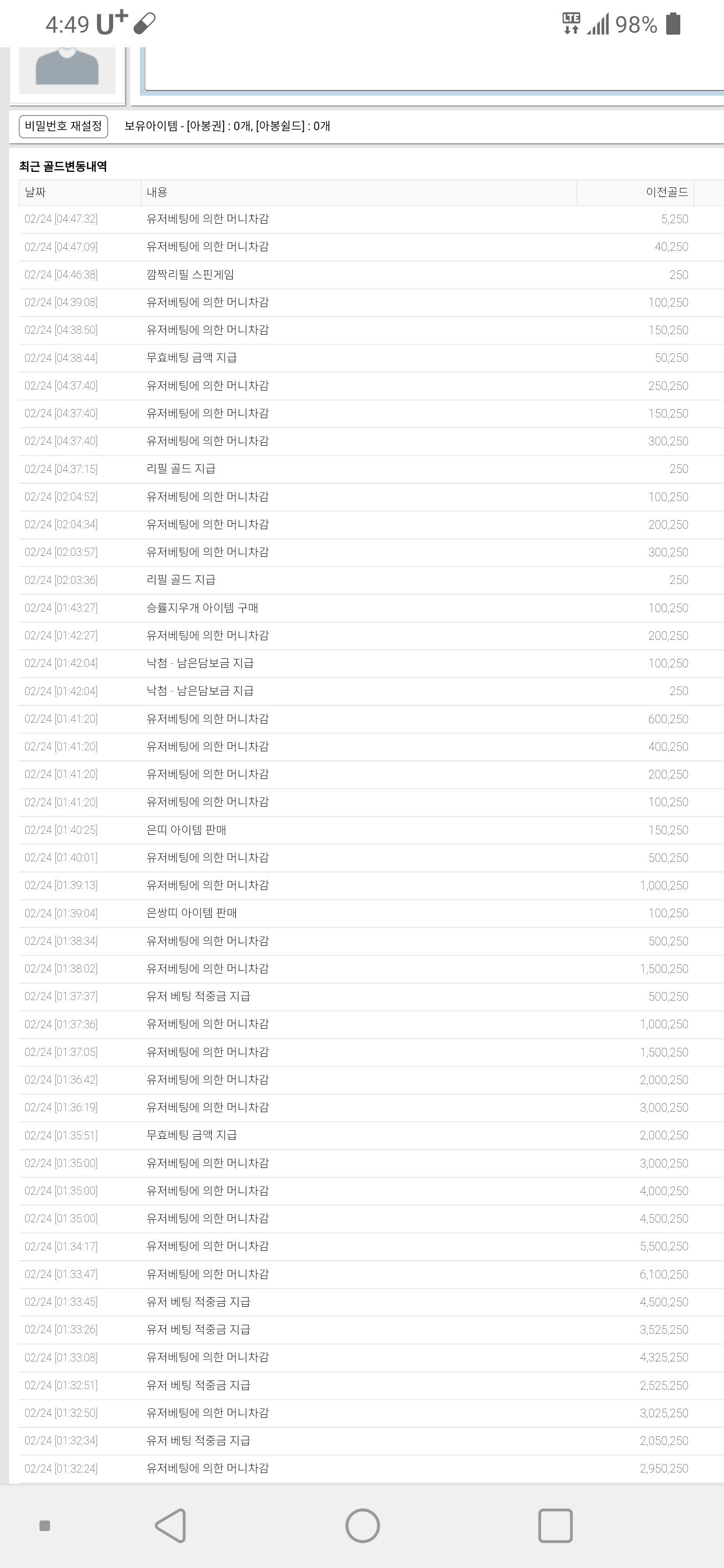
Task: Tap the profile avatar image
Action: click(x=67, y=70)
